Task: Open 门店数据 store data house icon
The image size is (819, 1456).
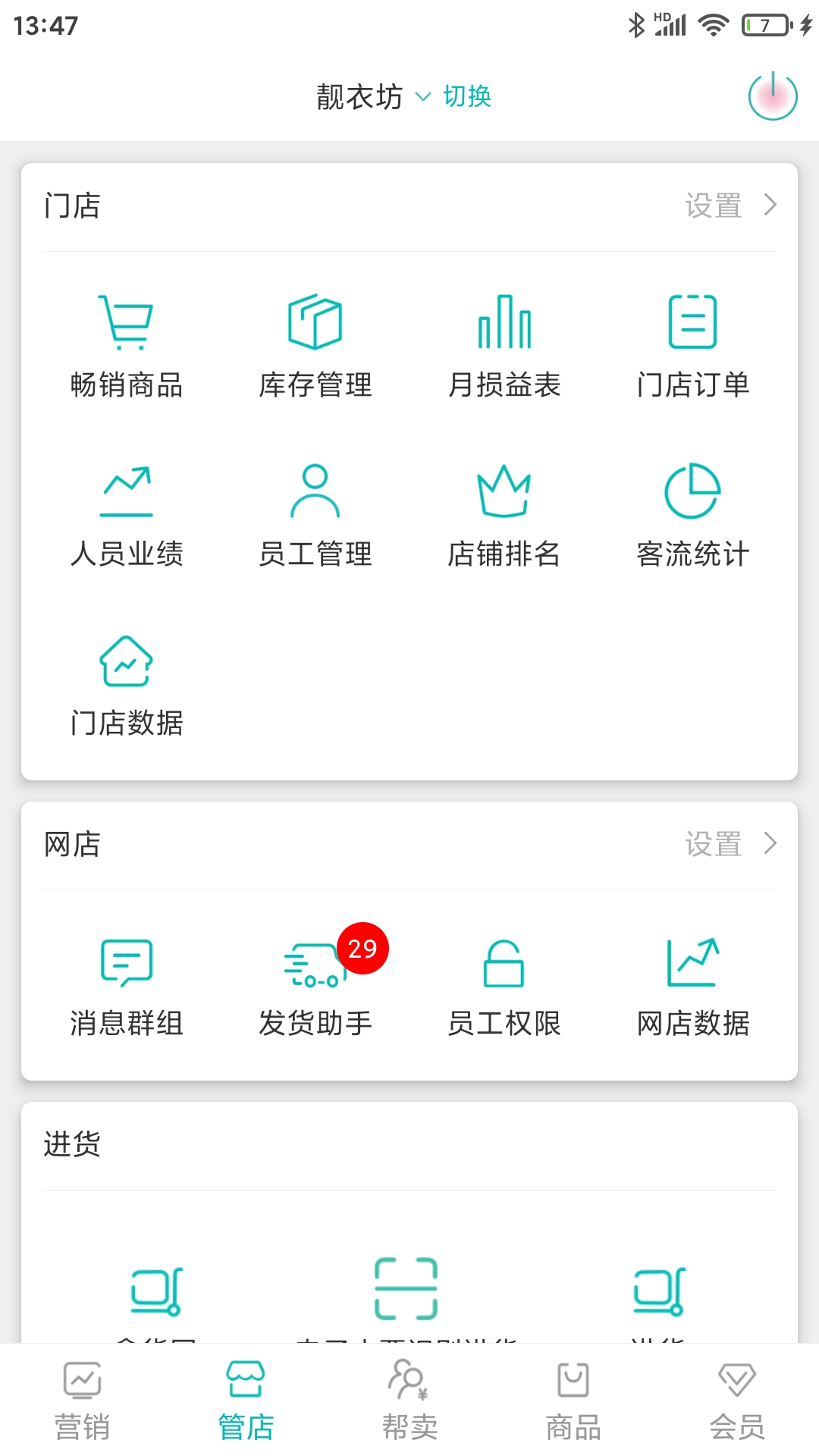Action: click(x=127, y=682)
